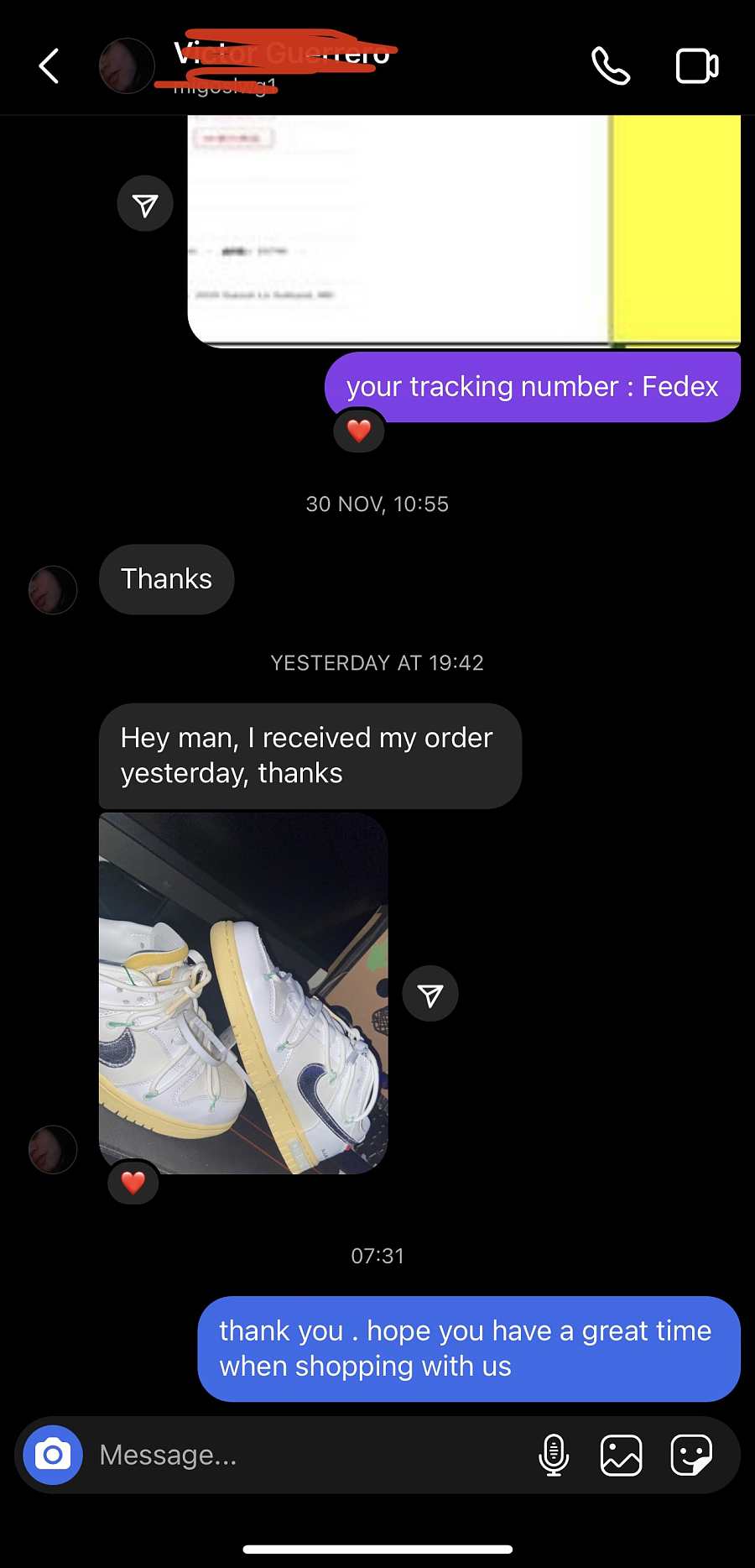
Task: Open the camera from the message bar
Action: coord(53,1455)
